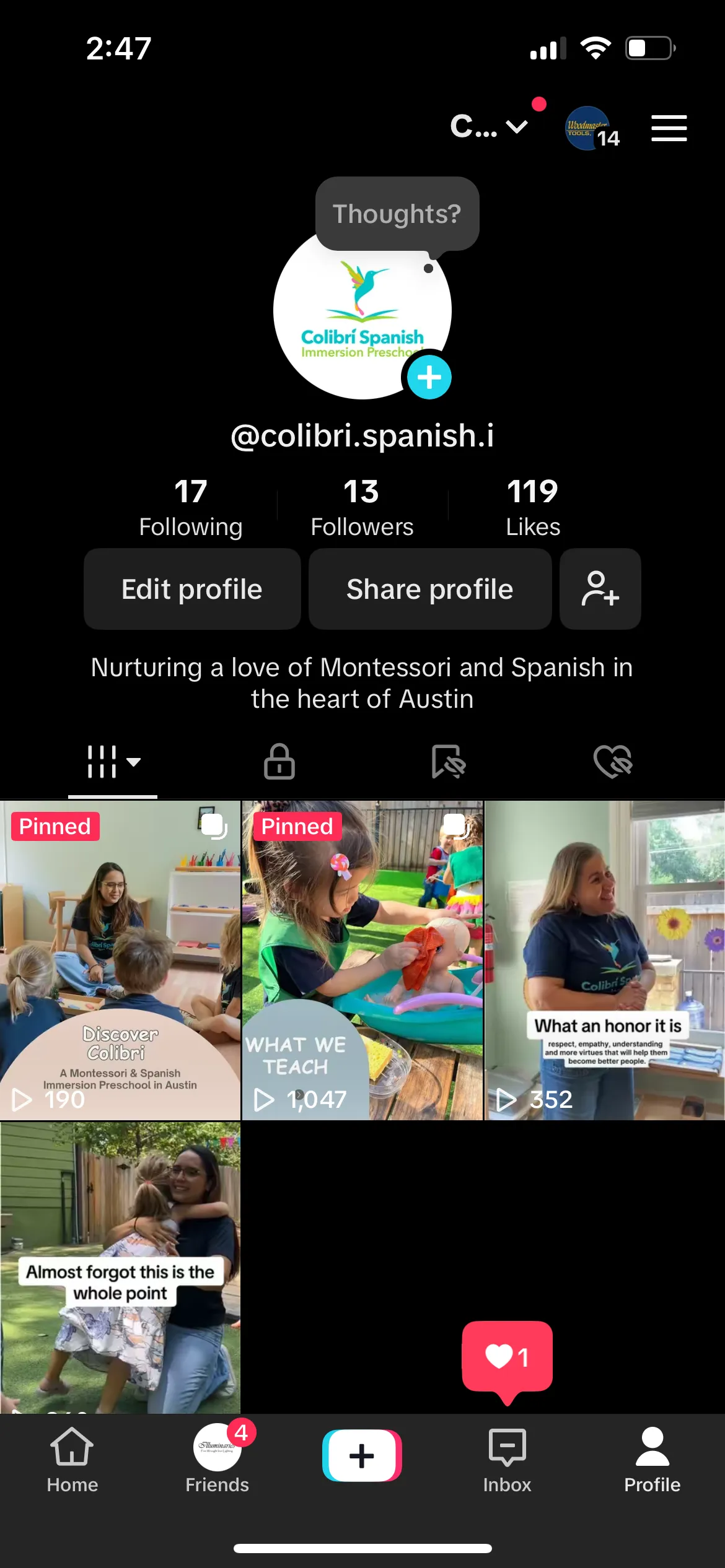The image size is (725, 1568).
Task: Open the hamburger menu
Action: click(669, 128)
